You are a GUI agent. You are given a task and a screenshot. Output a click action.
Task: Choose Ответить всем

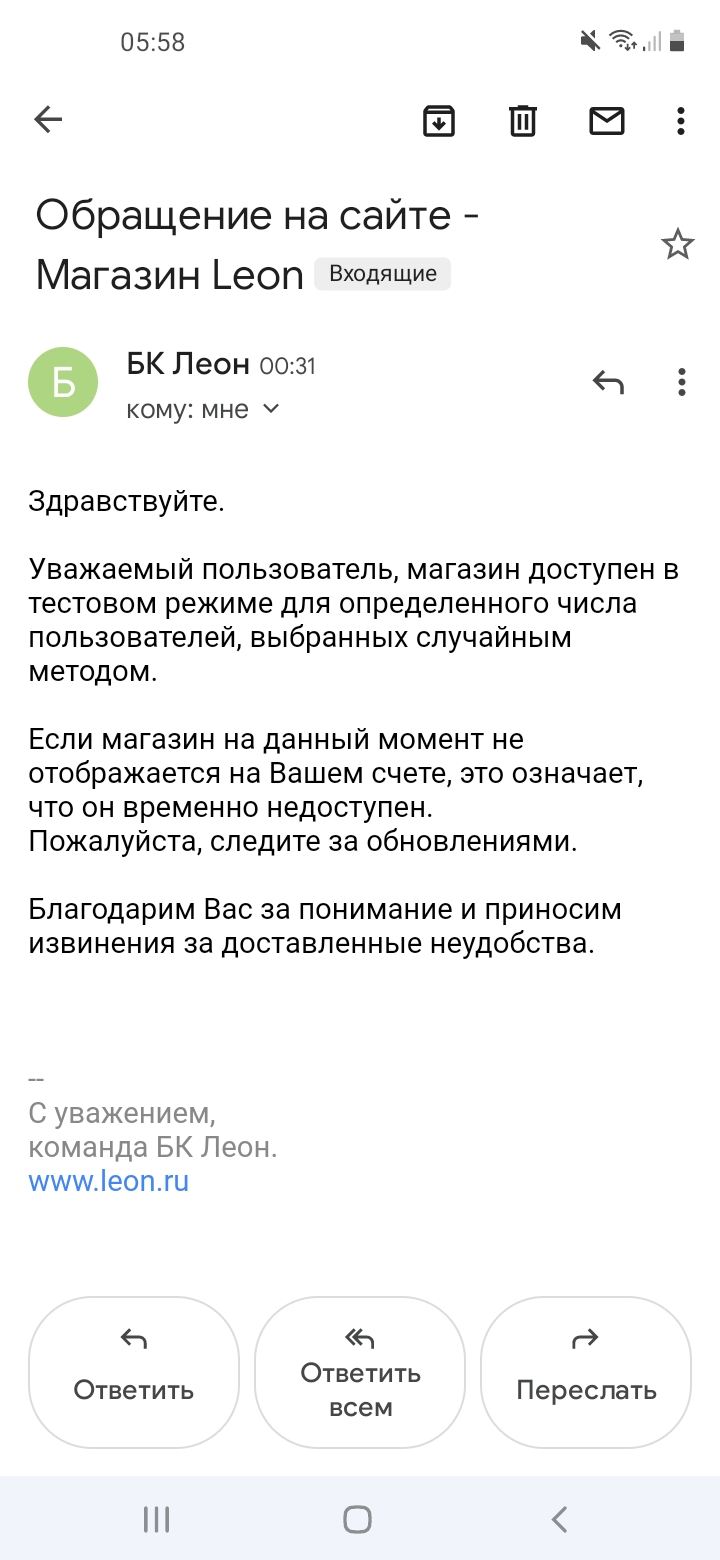360,1370
